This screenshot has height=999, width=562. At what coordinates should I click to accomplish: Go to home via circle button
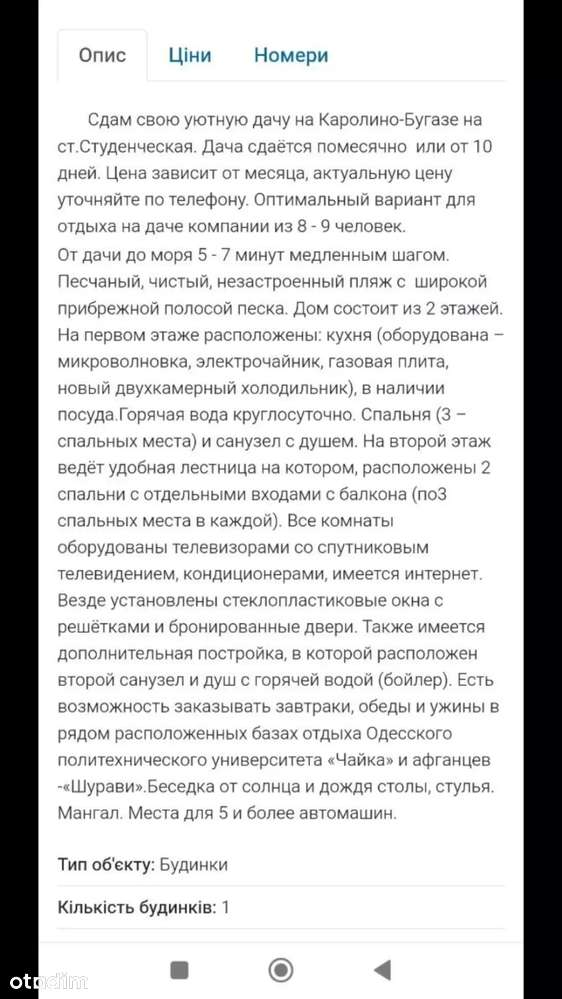[281, 970]
